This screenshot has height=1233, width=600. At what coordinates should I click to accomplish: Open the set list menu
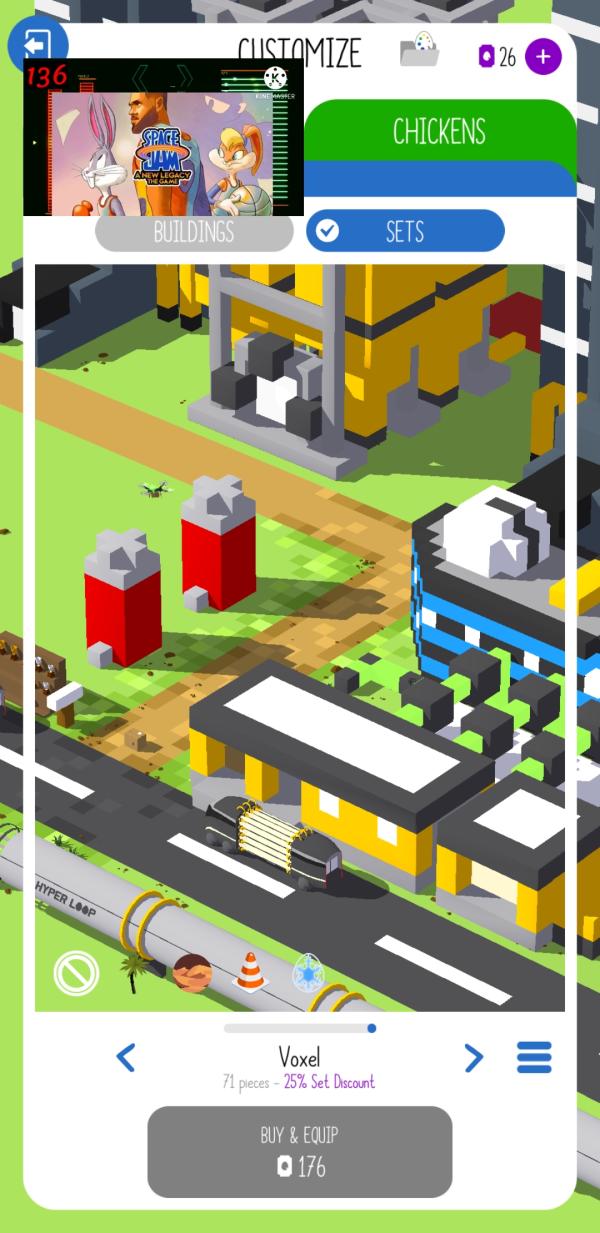(x=534, y=1057)
